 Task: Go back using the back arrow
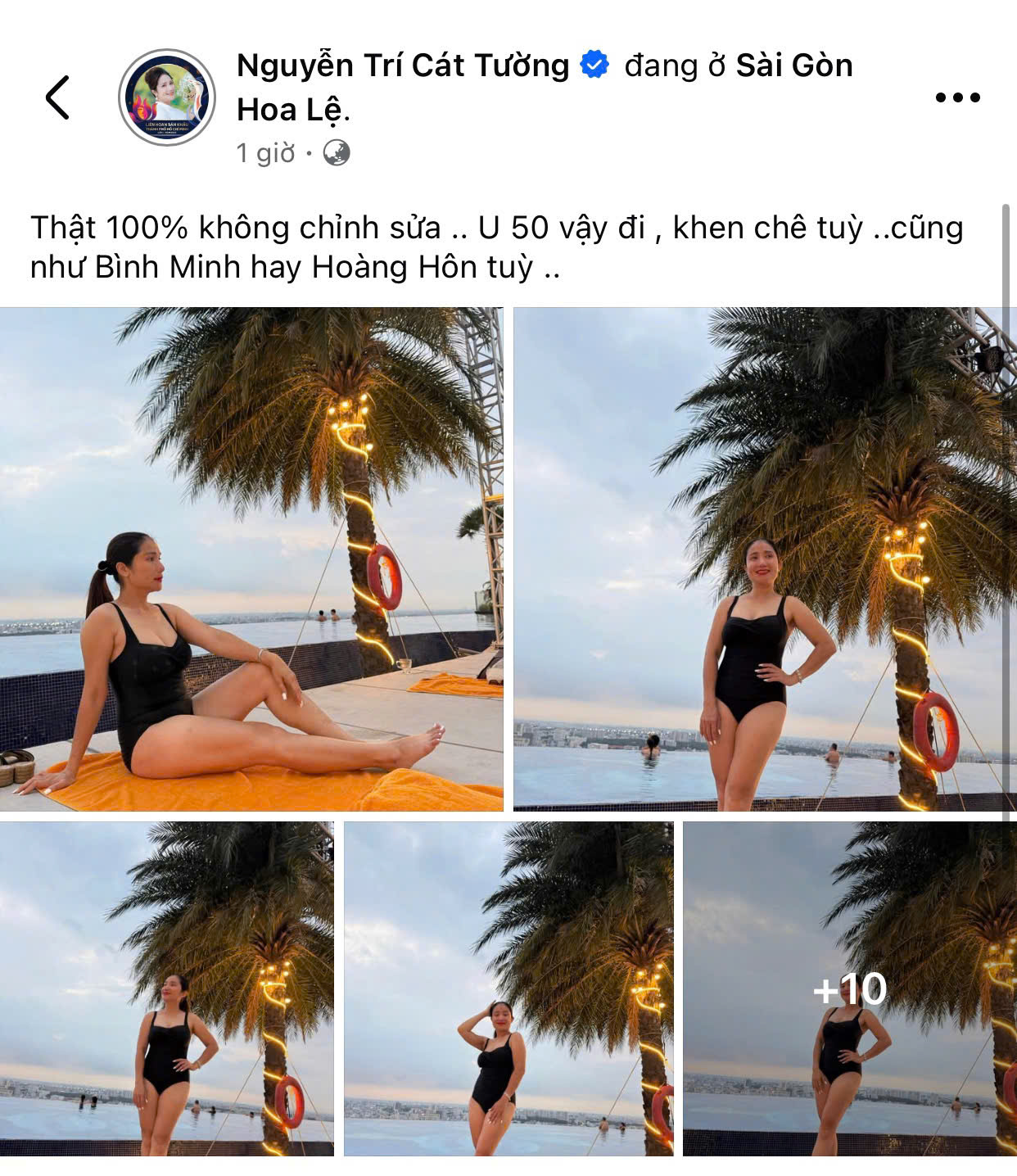point(57,97)
